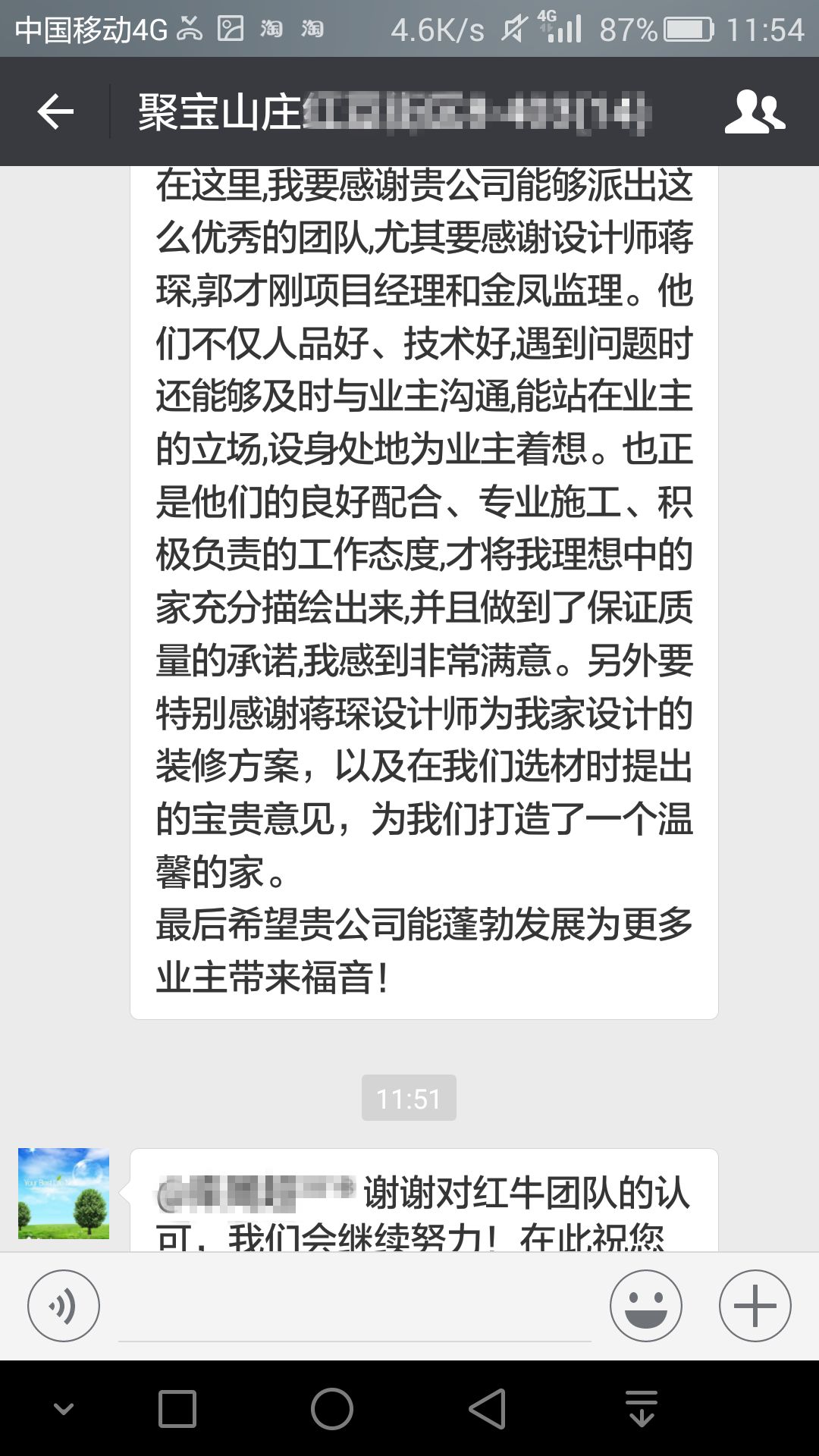Switch to voice message input icon
This screenshot has height=1456, width=819.
click(64, 1306)
